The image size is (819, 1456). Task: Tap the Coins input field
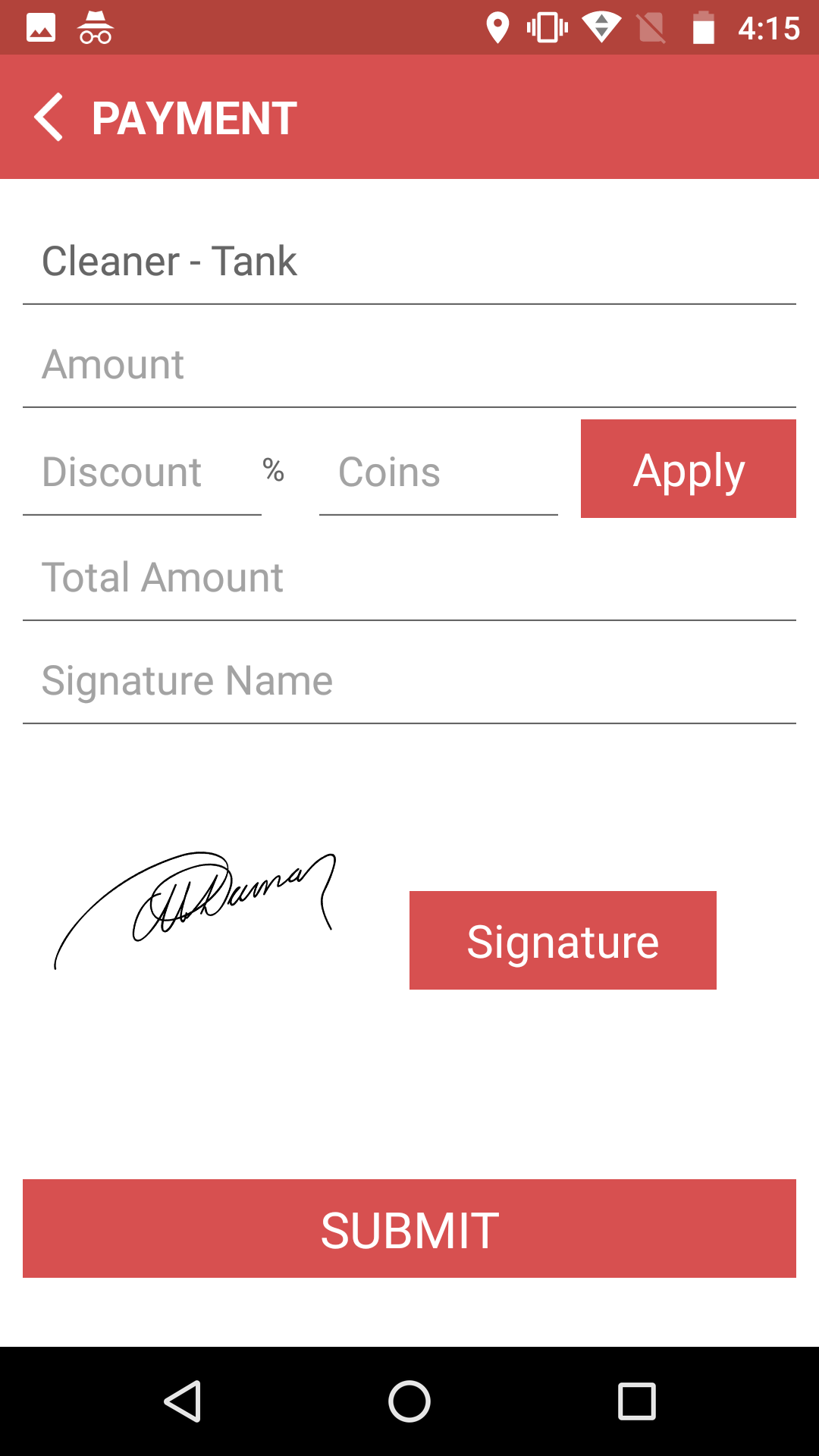[438, 472]
